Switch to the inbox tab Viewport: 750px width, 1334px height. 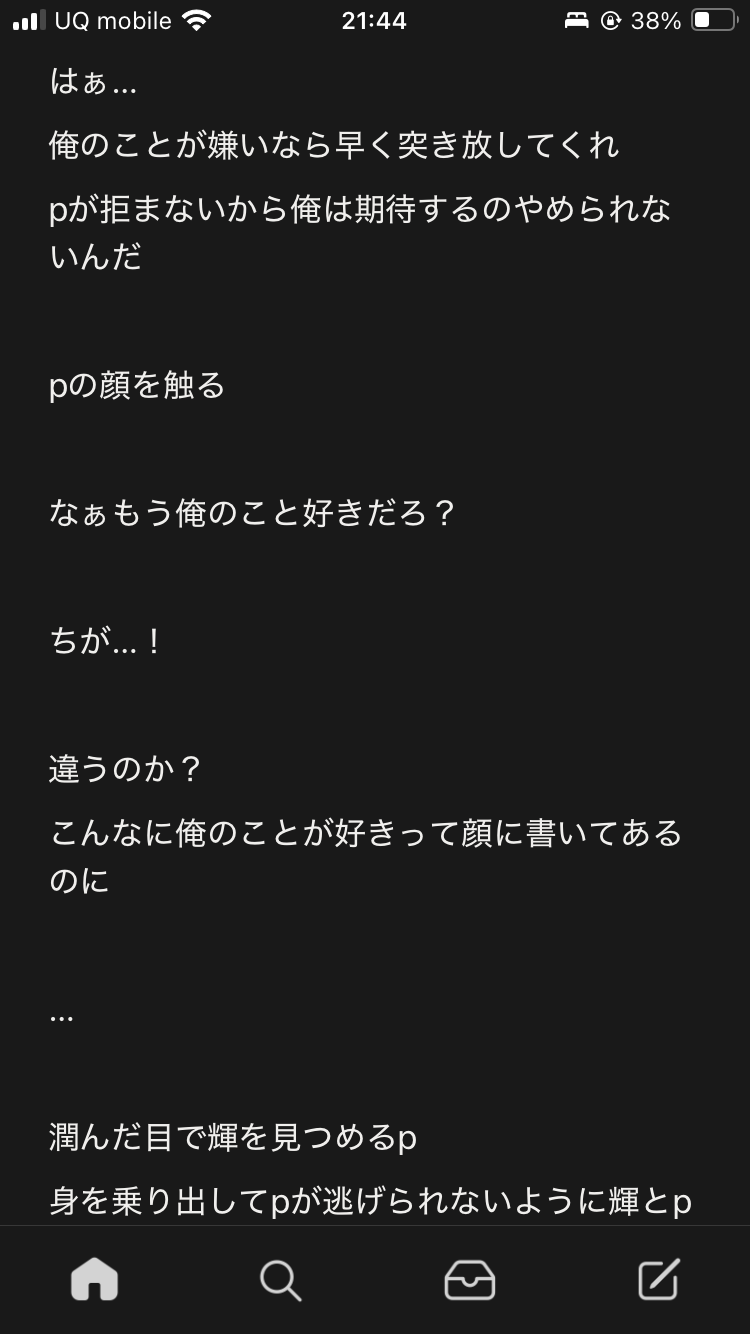coord(469,1279)
